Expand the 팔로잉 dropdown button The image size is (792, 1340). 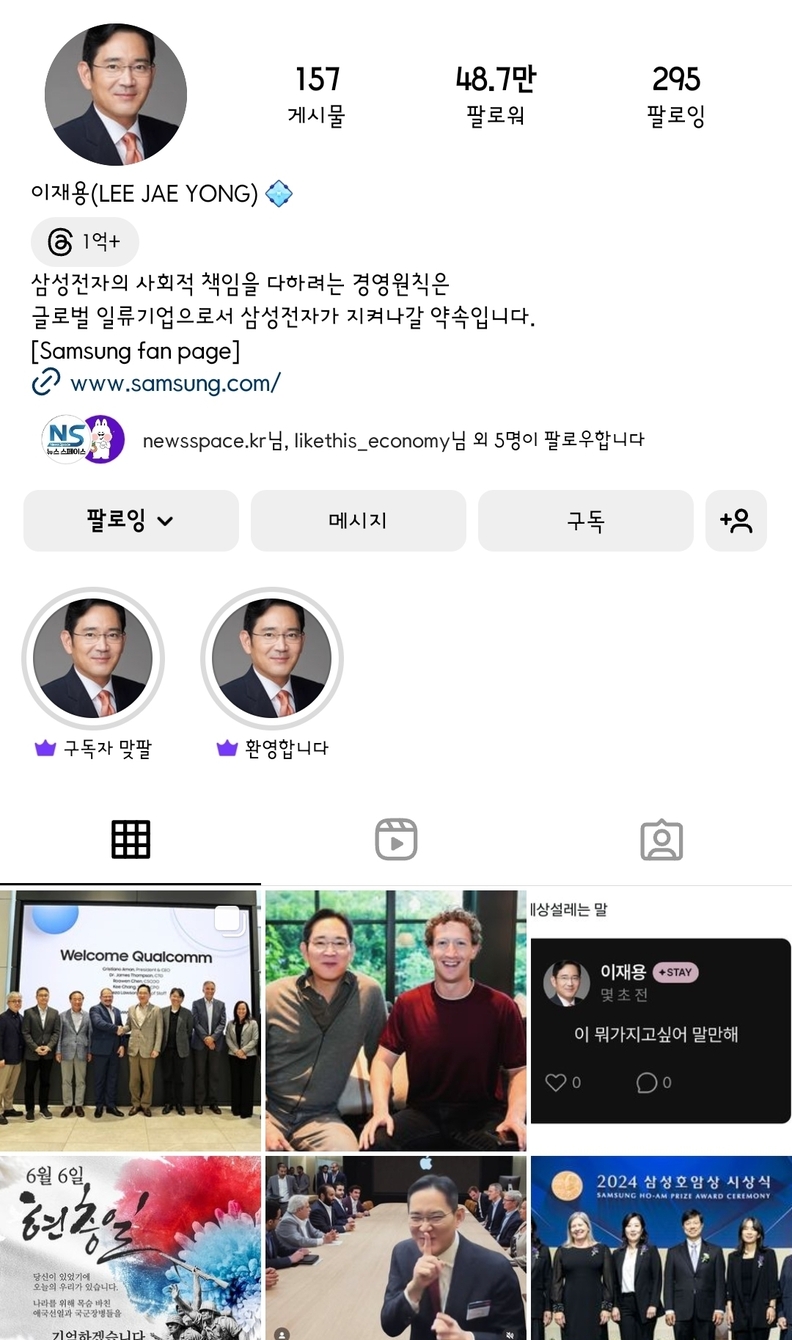pos(131,520)
